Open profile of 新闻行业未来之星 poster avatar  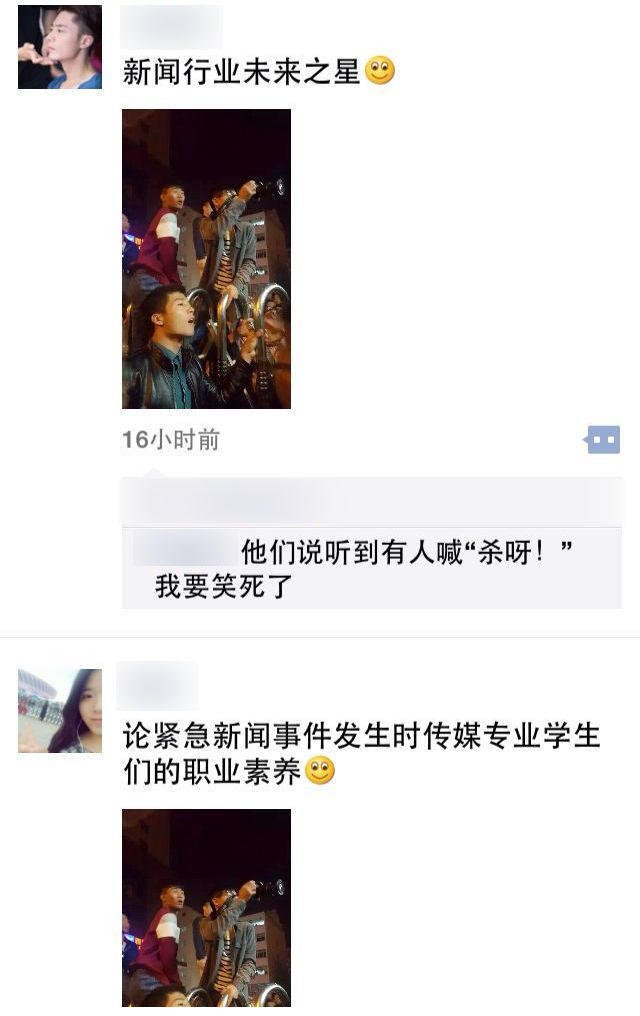60,47
